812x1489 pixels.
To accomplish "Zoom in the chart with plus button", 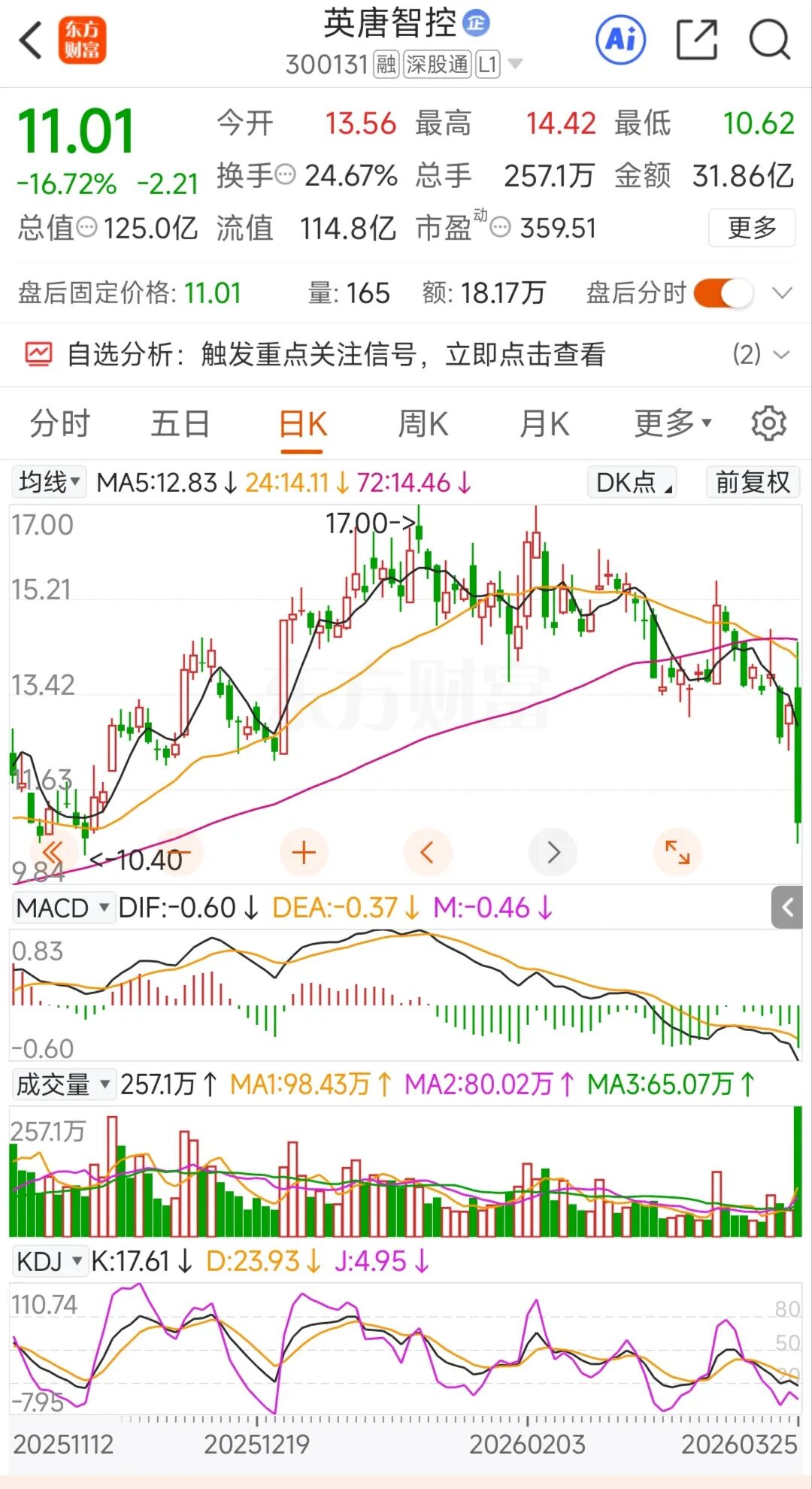I will tap(304, 853).
